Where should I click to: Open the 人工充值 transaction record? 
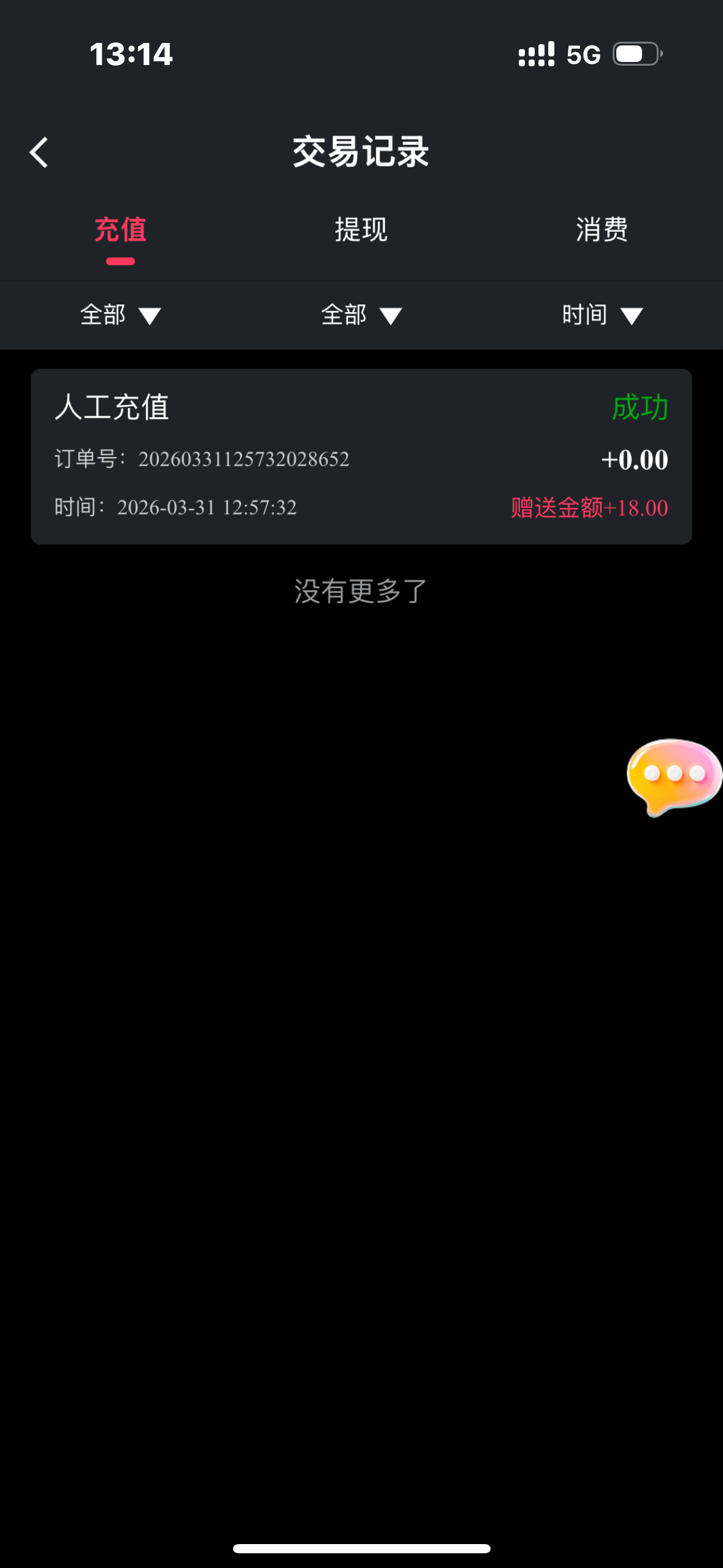[361, 456]
